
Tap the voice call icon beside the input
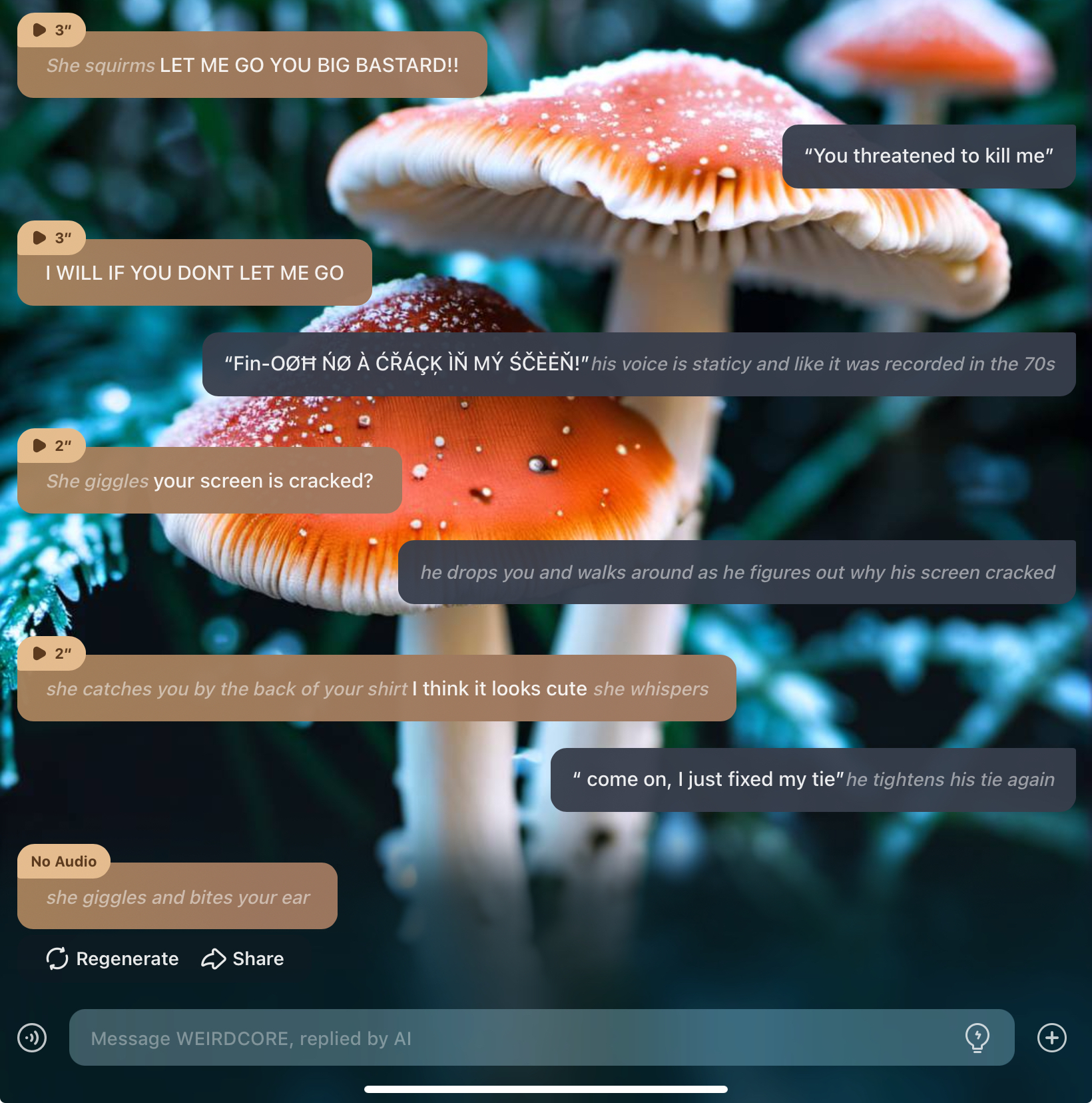pos(32,1038)
